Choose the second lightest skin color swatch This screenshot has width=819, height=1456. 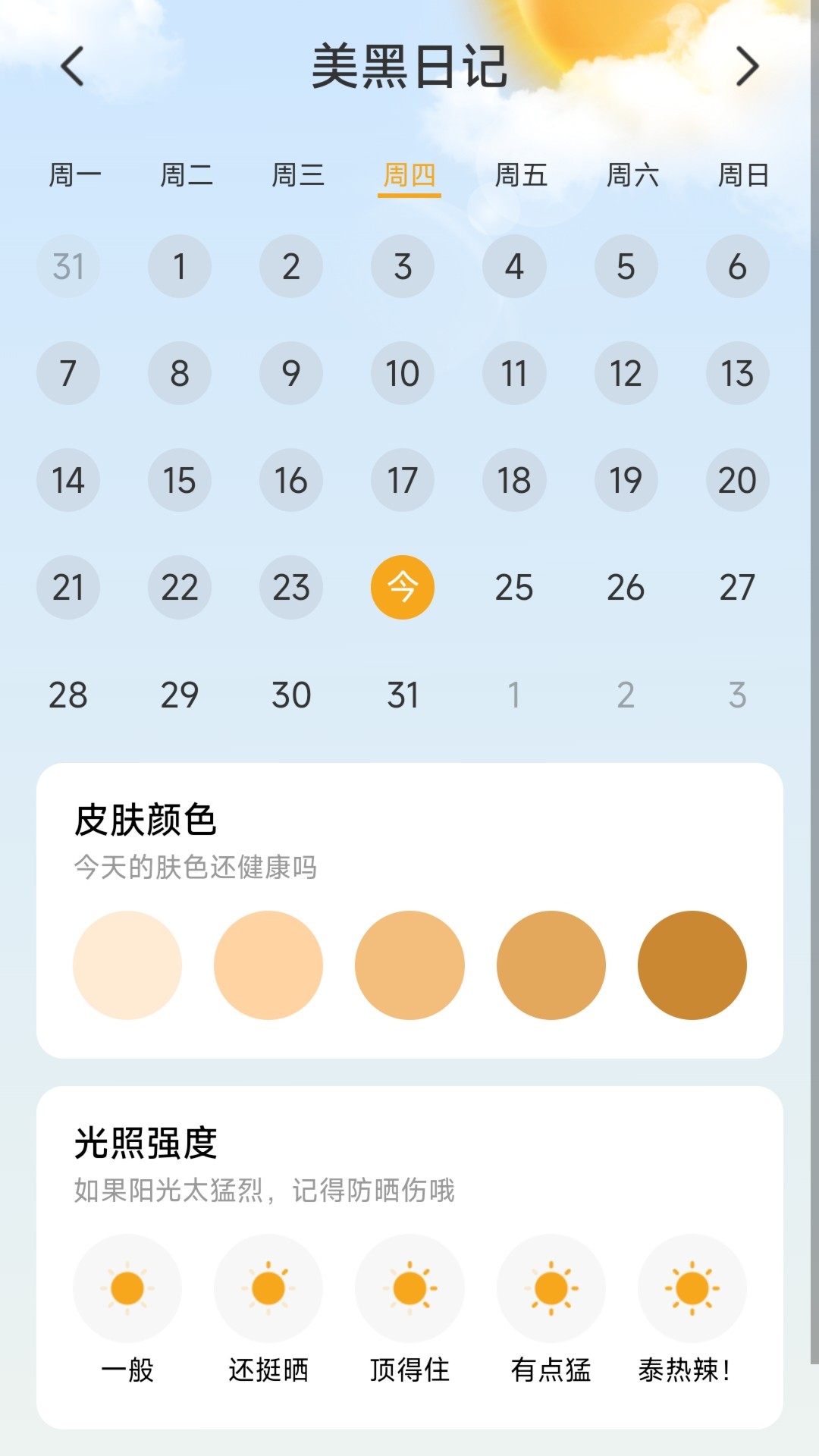coord(268,965)
